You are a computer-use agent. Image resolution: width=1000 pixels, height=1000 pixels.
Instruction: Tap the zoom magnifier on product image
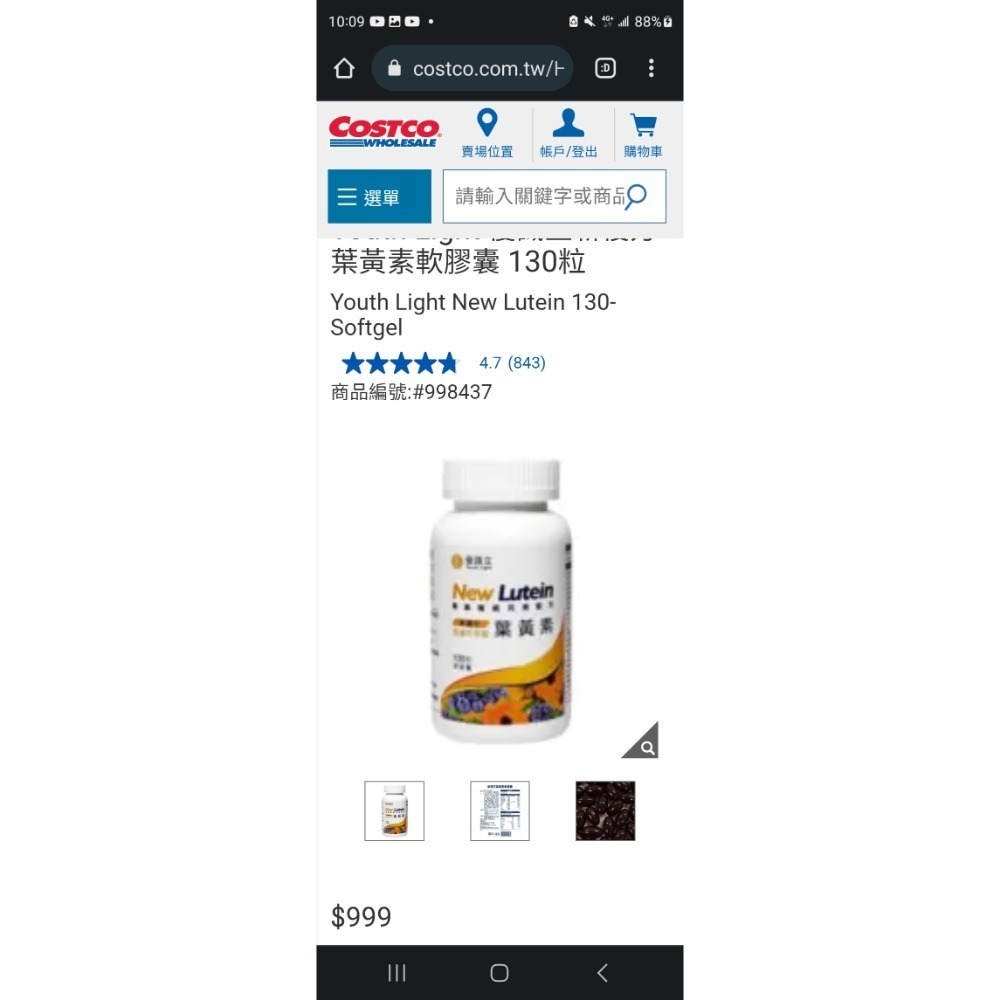[x=641, y=742]
